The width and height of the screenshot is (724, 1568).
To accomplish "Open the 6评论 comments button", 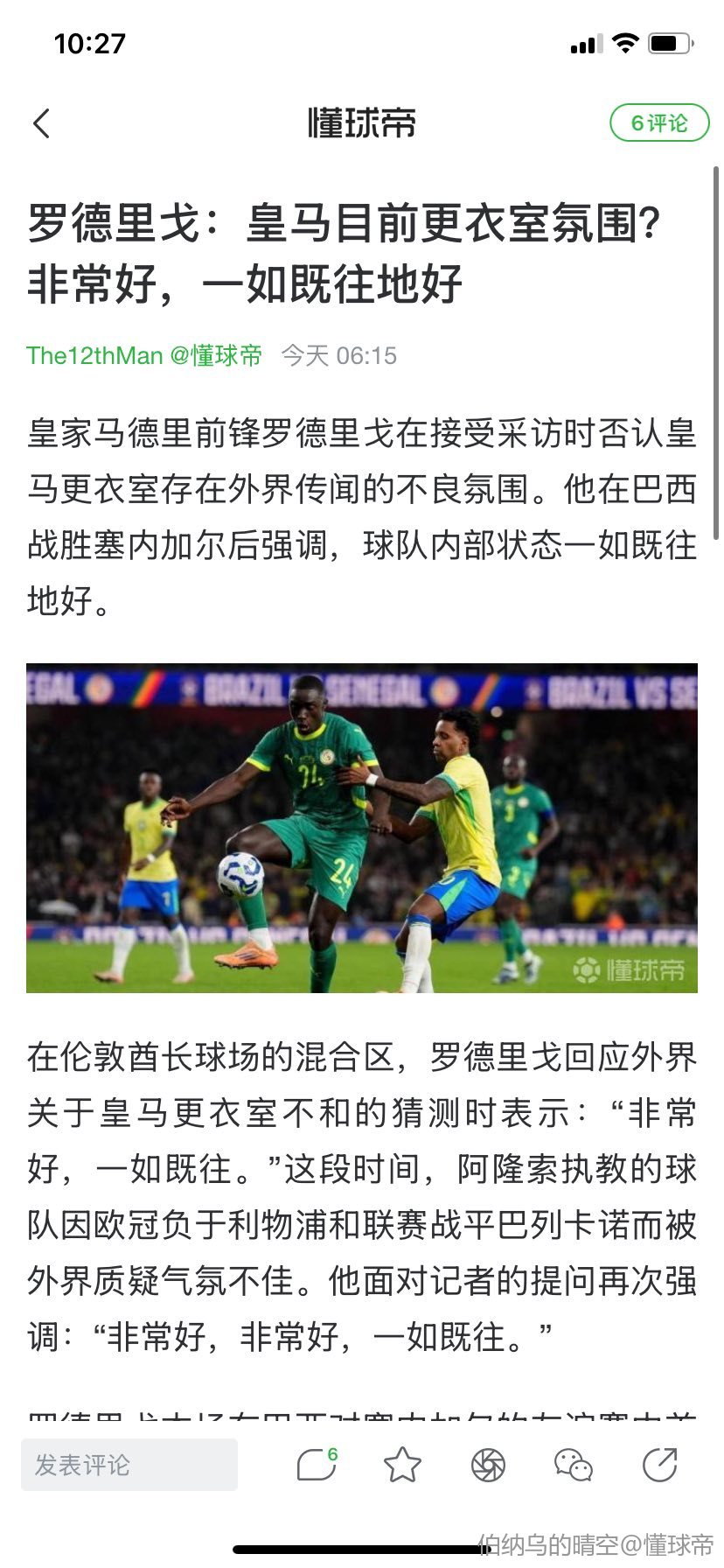I will tap(659, 123).
